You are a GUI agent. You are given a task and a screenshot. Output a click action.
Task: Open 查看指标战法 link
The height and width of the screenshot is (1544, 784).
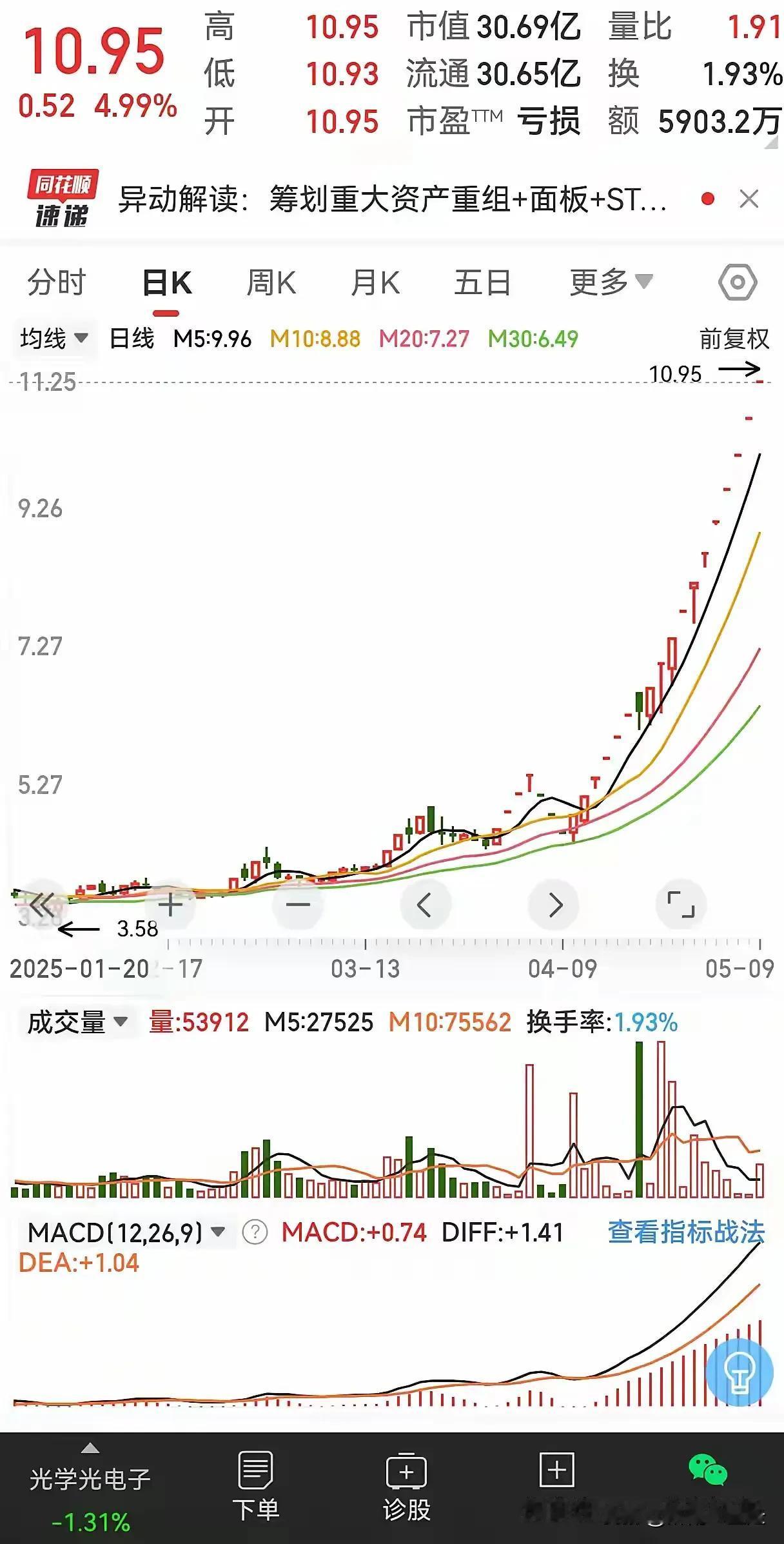(686, 1232)
